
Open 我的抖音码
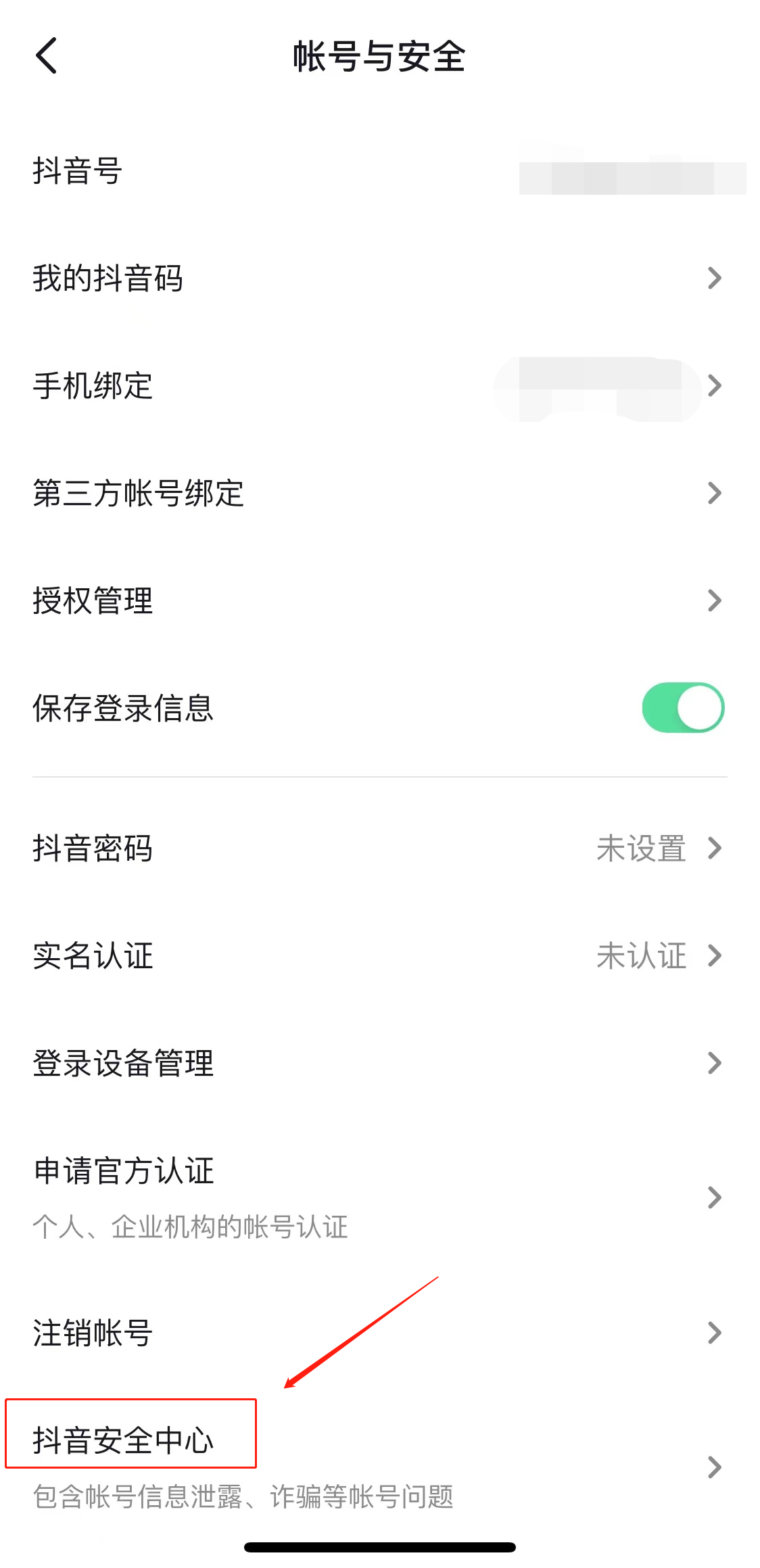[379, 278]
